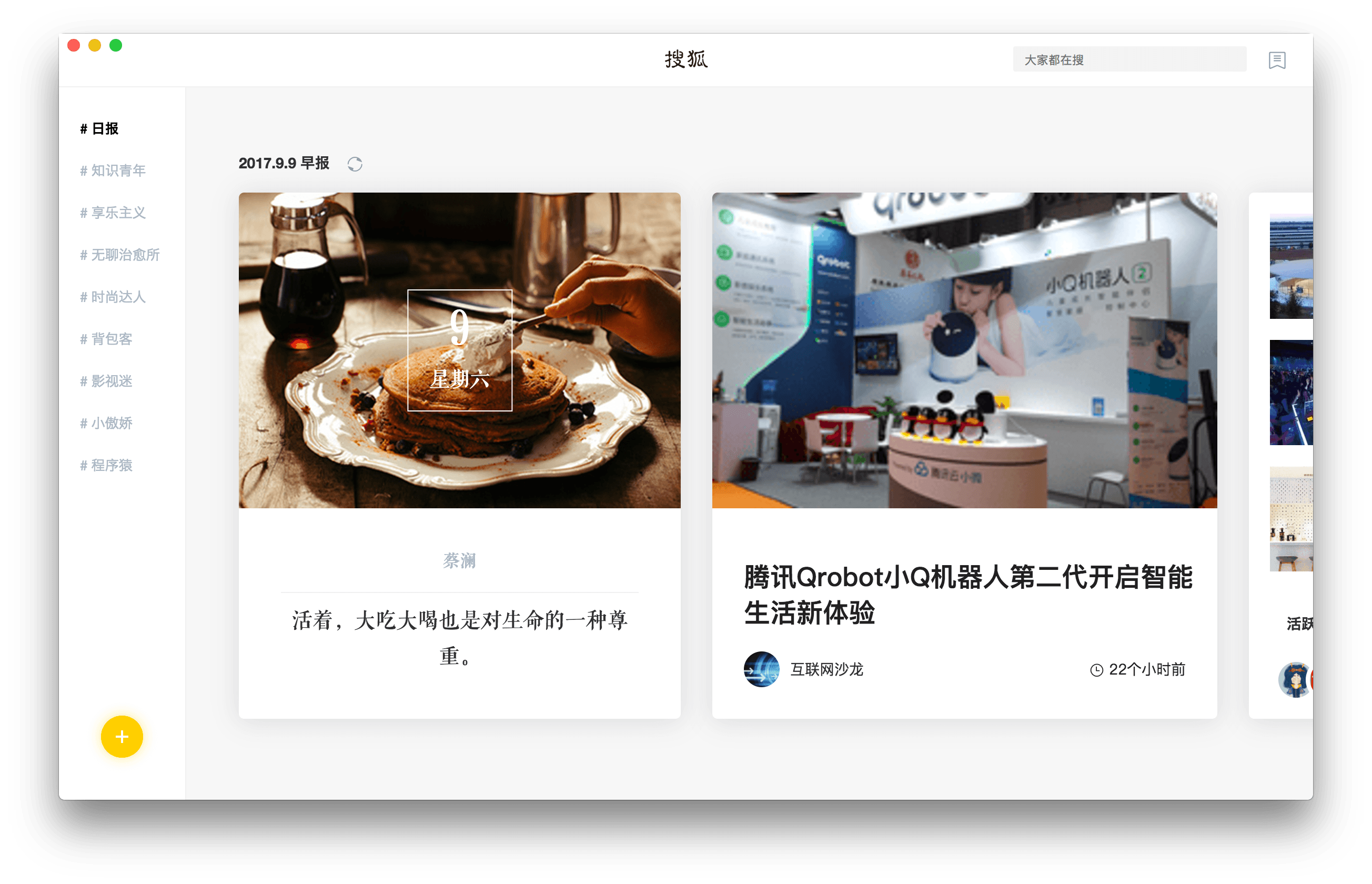This screenshot has width=1372, height=884.
Task: Select the 小傲娇 category
Action: 106,423
